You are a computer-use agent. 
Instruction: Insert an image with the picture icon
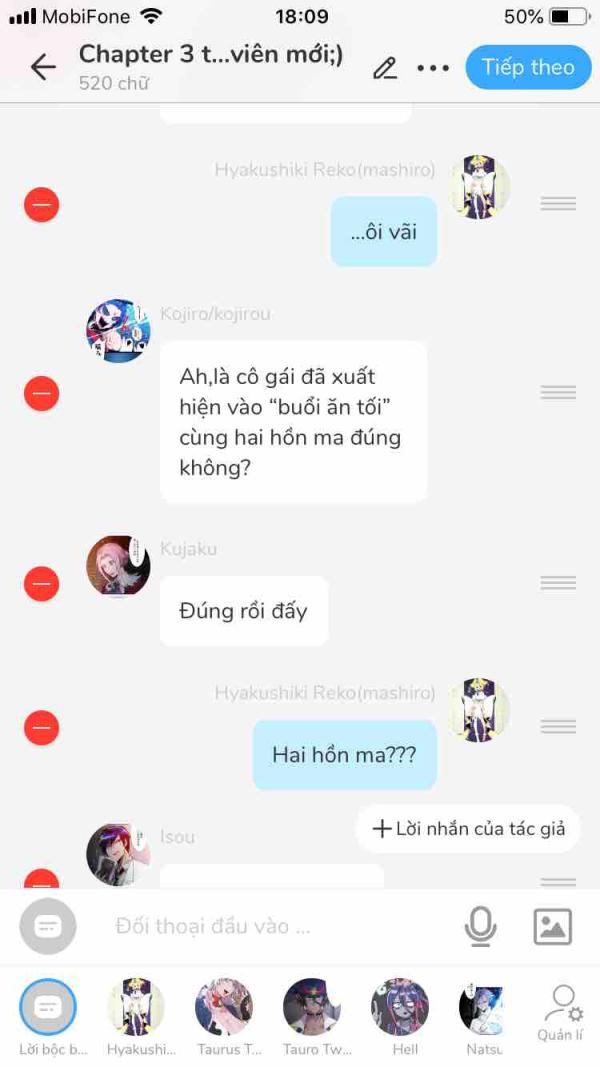coord(552,926)
